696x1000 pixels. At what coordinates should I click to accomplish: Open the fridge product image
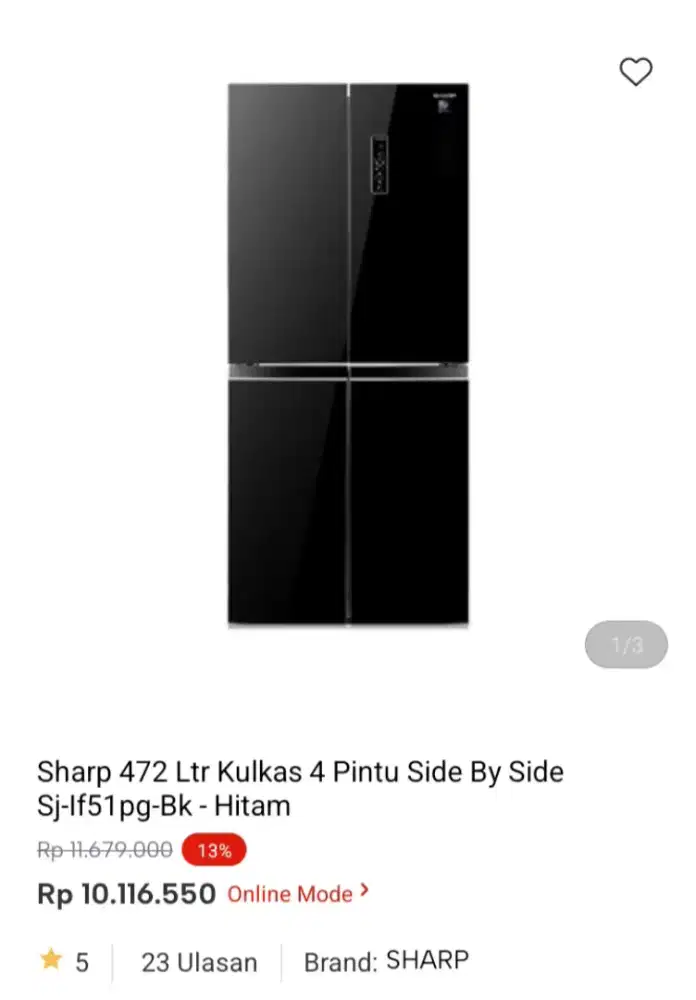click(x=348, y=355)
